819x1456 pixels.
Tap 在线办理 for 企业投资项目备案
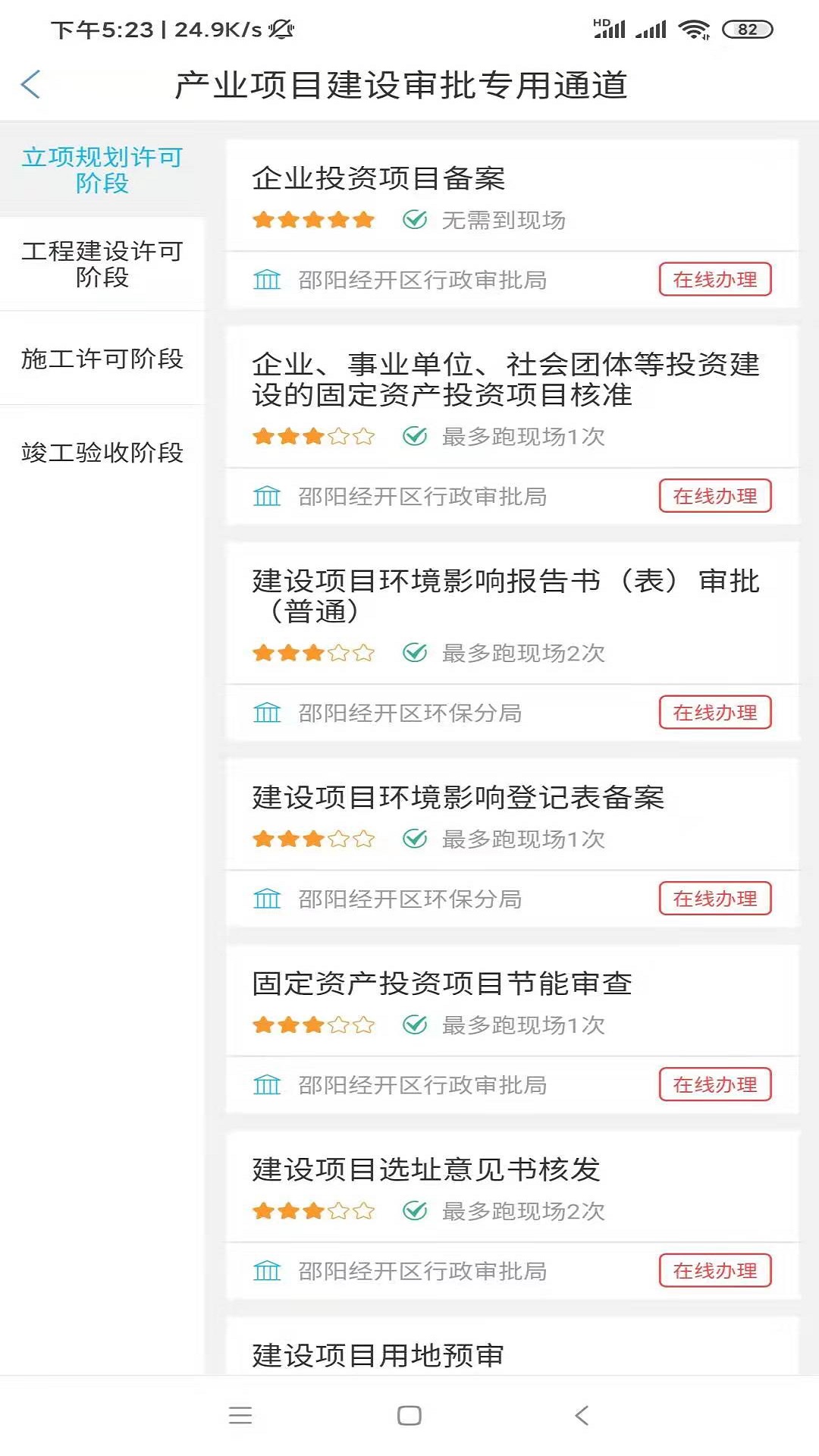pyautogui.click(x=715, y=280)
